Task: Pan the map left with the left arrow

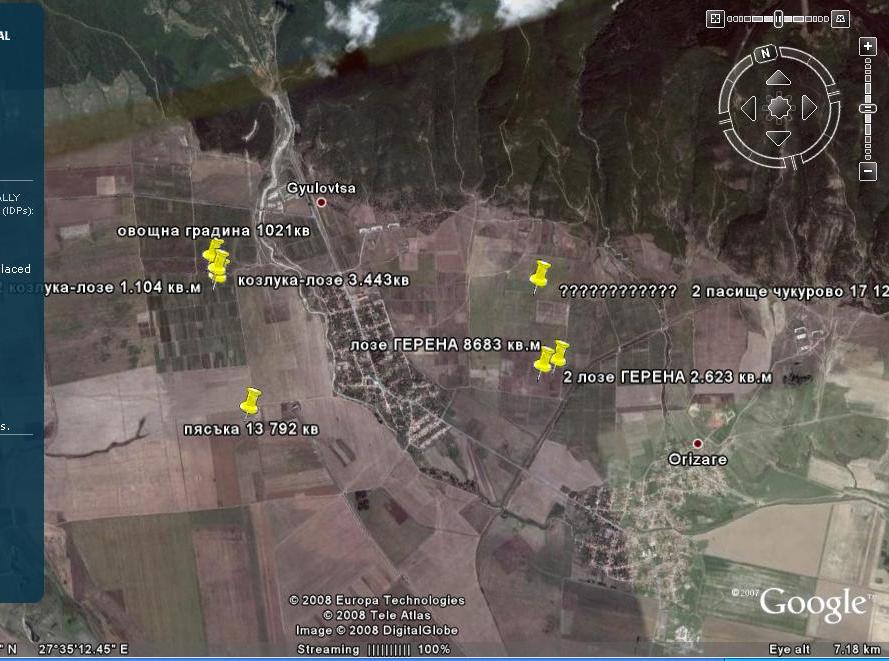Action: [748, 108]
